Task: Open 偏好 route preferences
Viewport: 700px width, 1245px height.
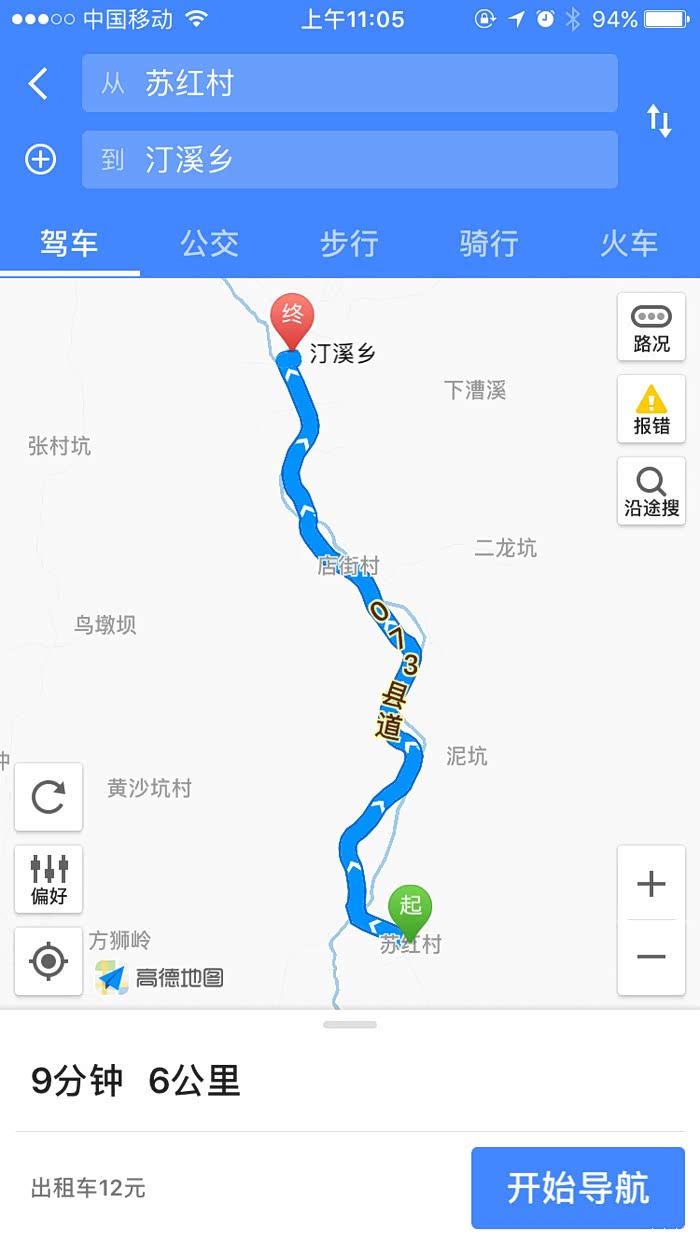Action: pos(48,879)
